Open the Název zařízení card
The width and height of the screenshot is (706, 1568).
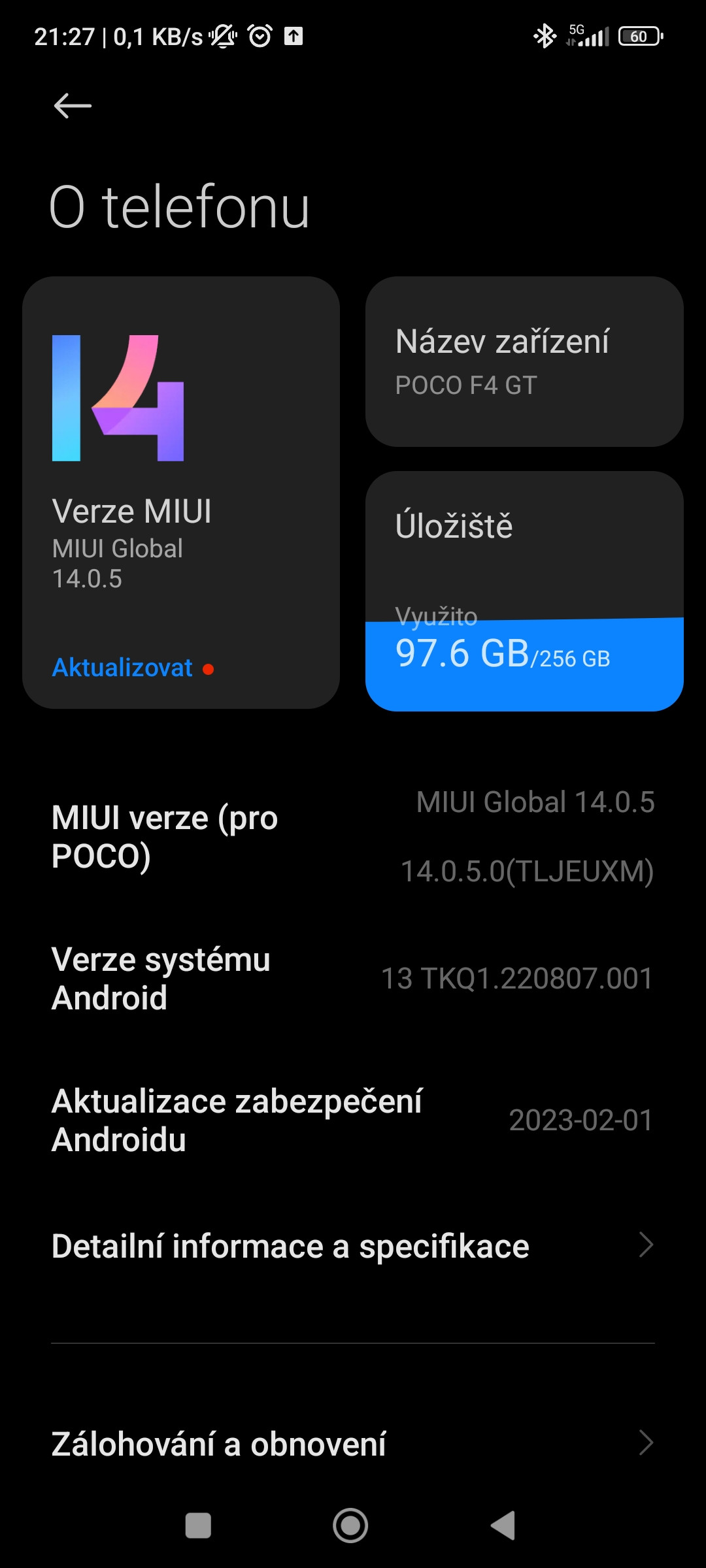point(524,361)
